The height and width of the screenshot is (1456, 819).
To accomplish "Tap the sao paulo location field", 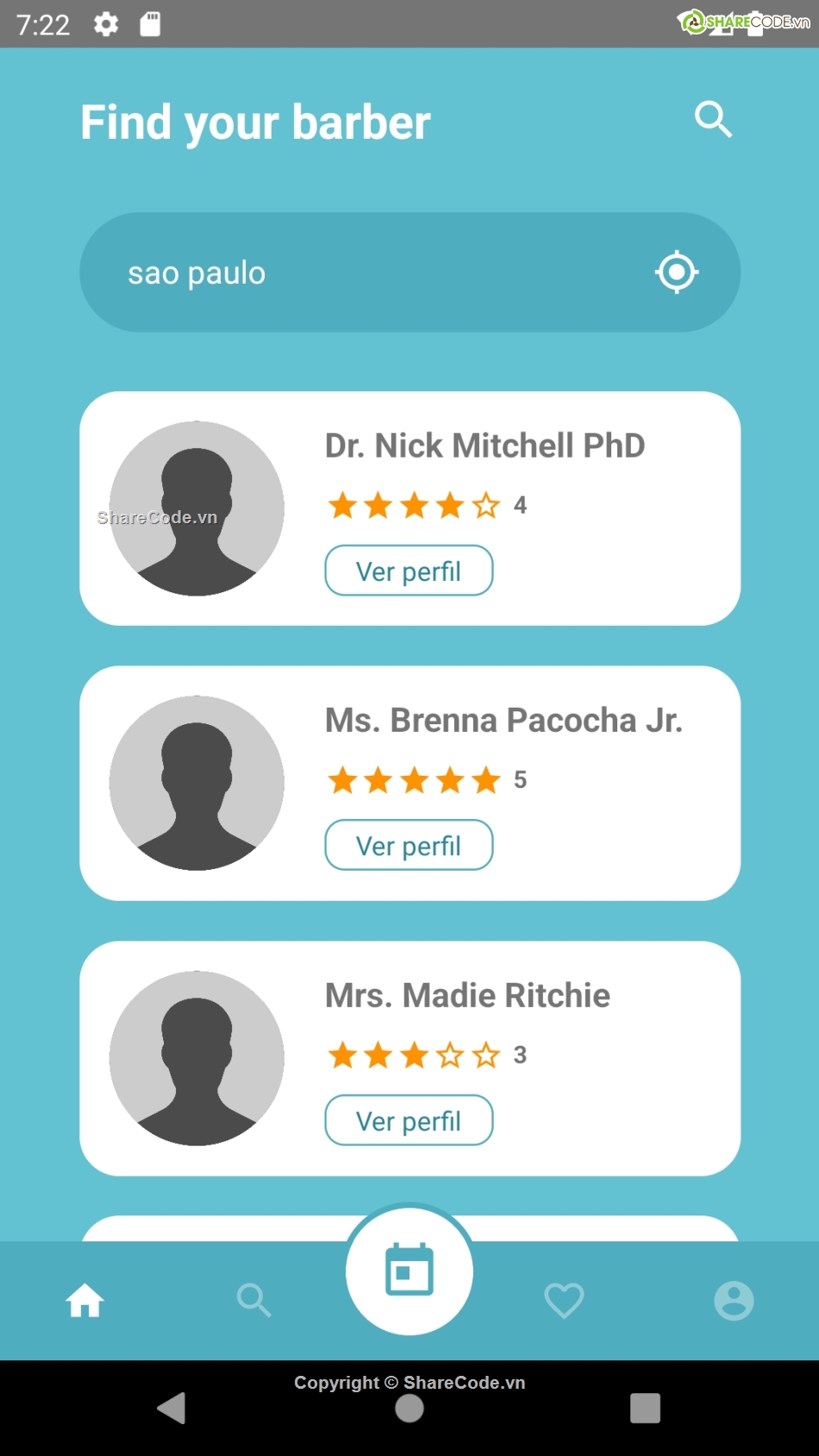I will [x=362, y=272].
